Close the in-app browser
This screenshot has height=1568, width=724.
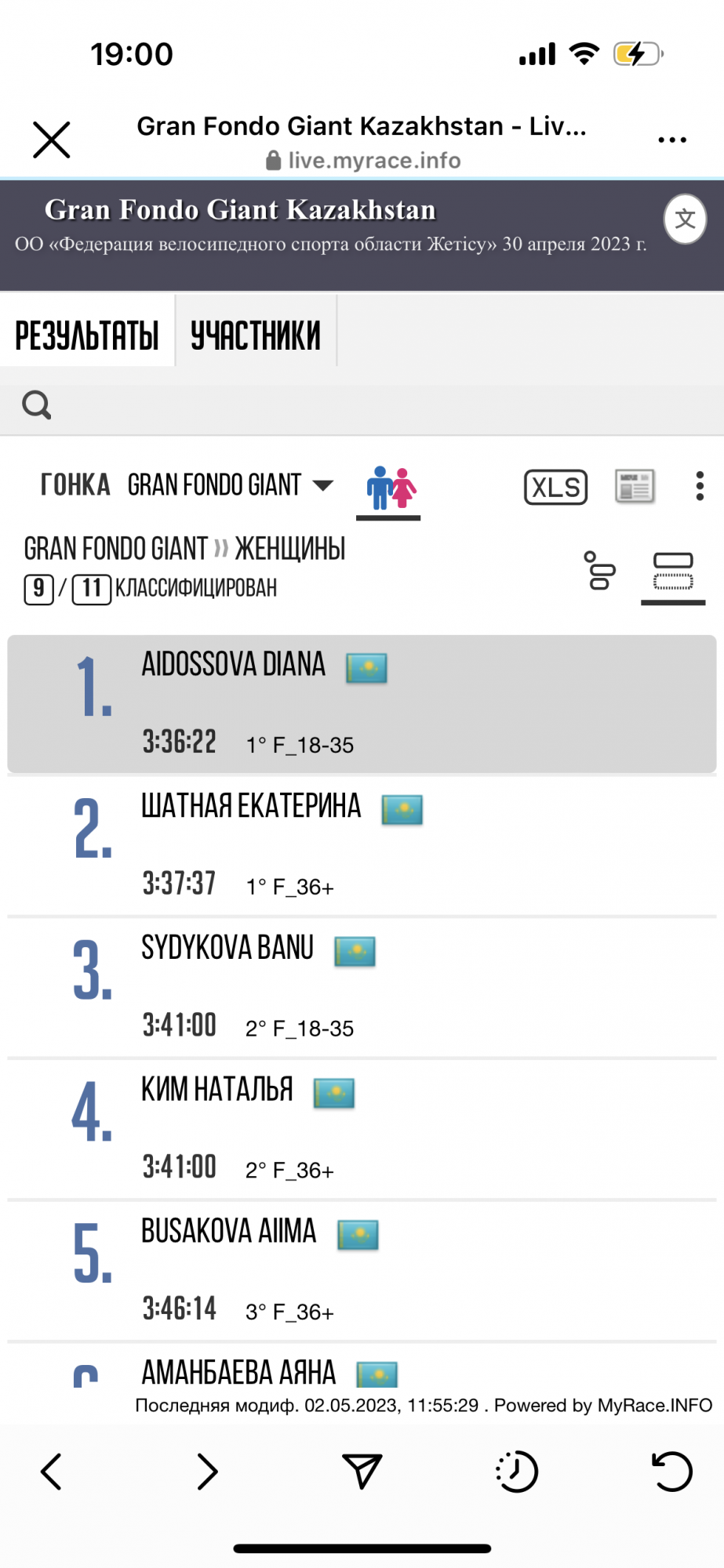[x=52, y=140]
